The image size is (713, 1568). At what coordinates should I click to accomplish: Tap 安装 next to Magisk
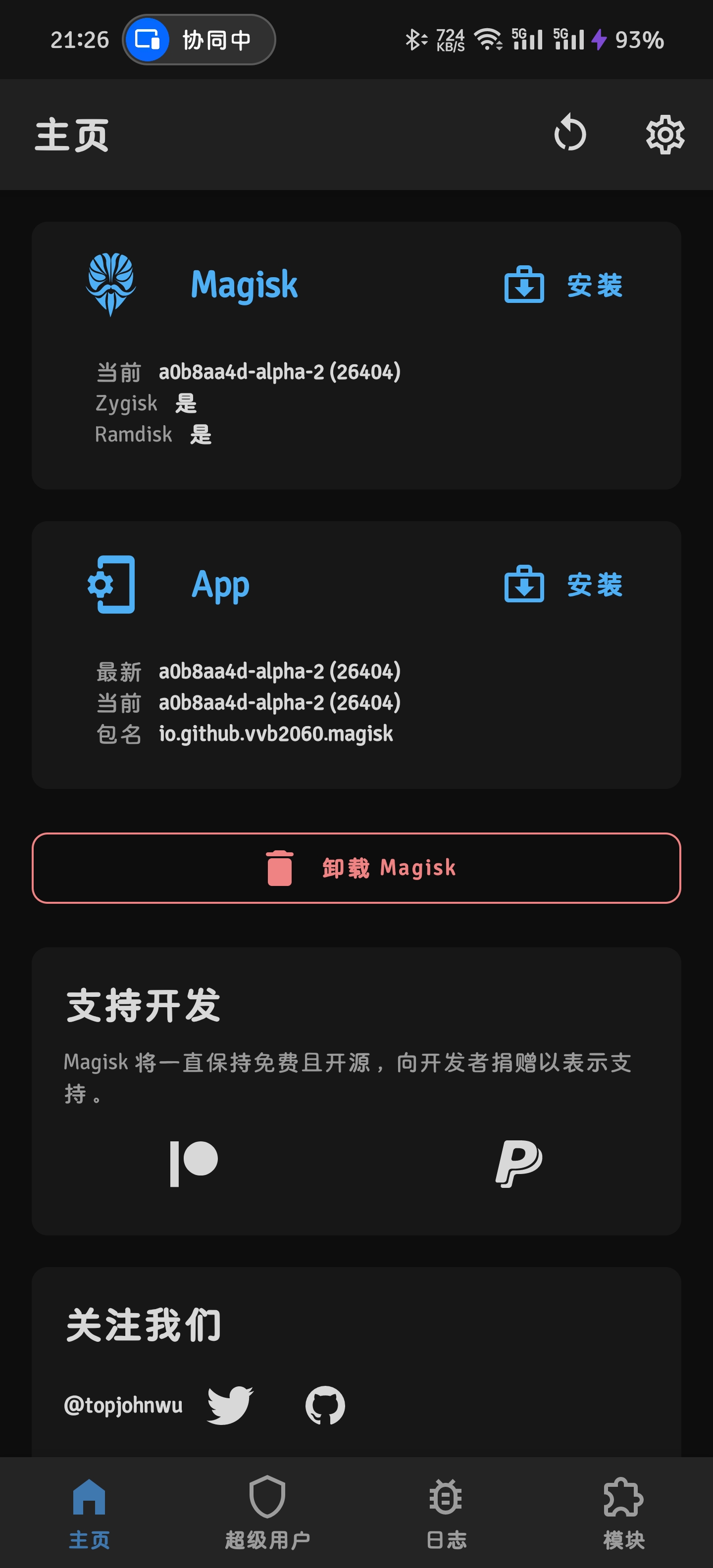pyautogui.click(x=595, y=286)
